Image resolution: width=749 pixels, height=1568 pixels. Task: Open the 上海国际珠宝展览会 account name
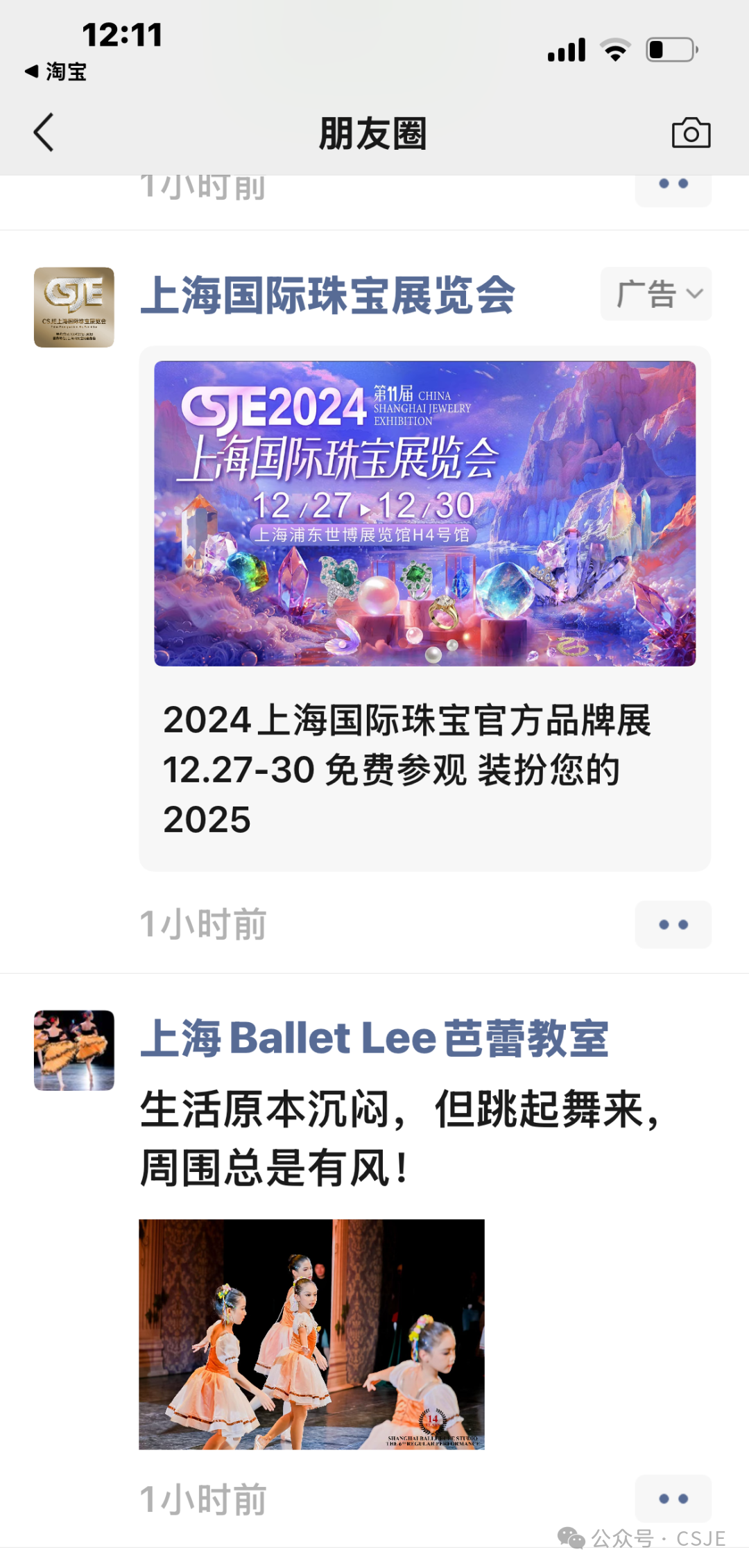(x=327, y=295)
